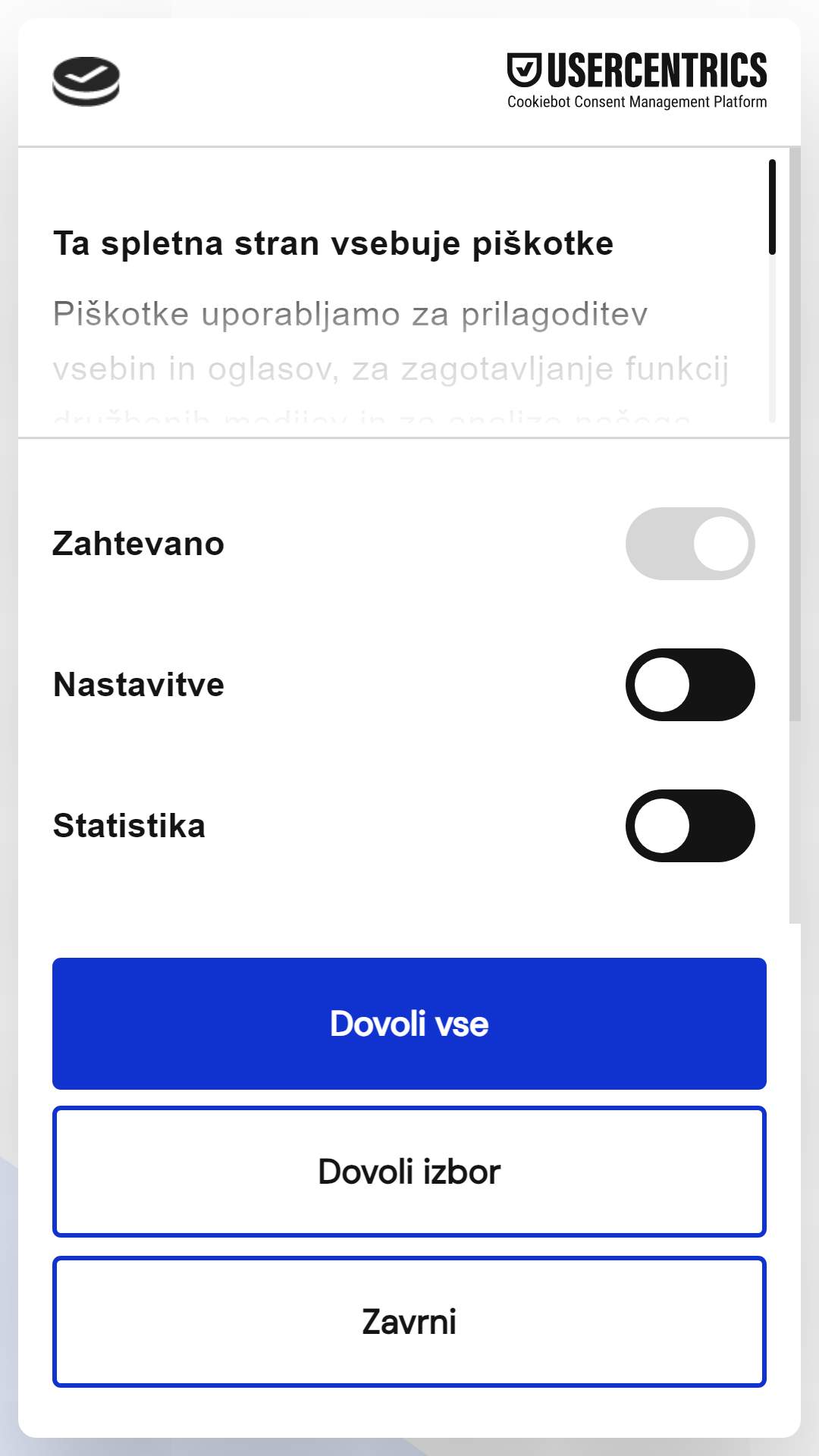The height and width of the screenshot is (1456, 819).
Task: Confirm selection with Dovoli izbor
Action: [x=409, y=1172]
